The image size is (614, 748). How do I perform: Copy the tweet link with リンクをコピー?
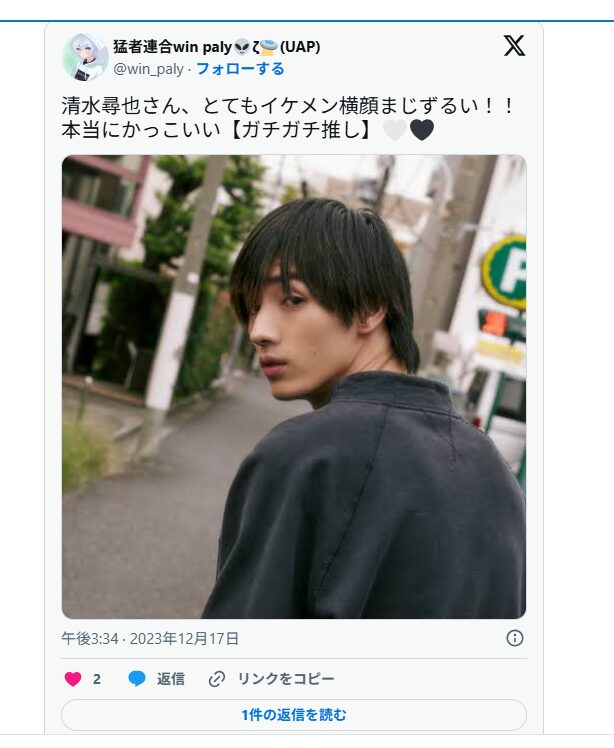coord(272,679)
